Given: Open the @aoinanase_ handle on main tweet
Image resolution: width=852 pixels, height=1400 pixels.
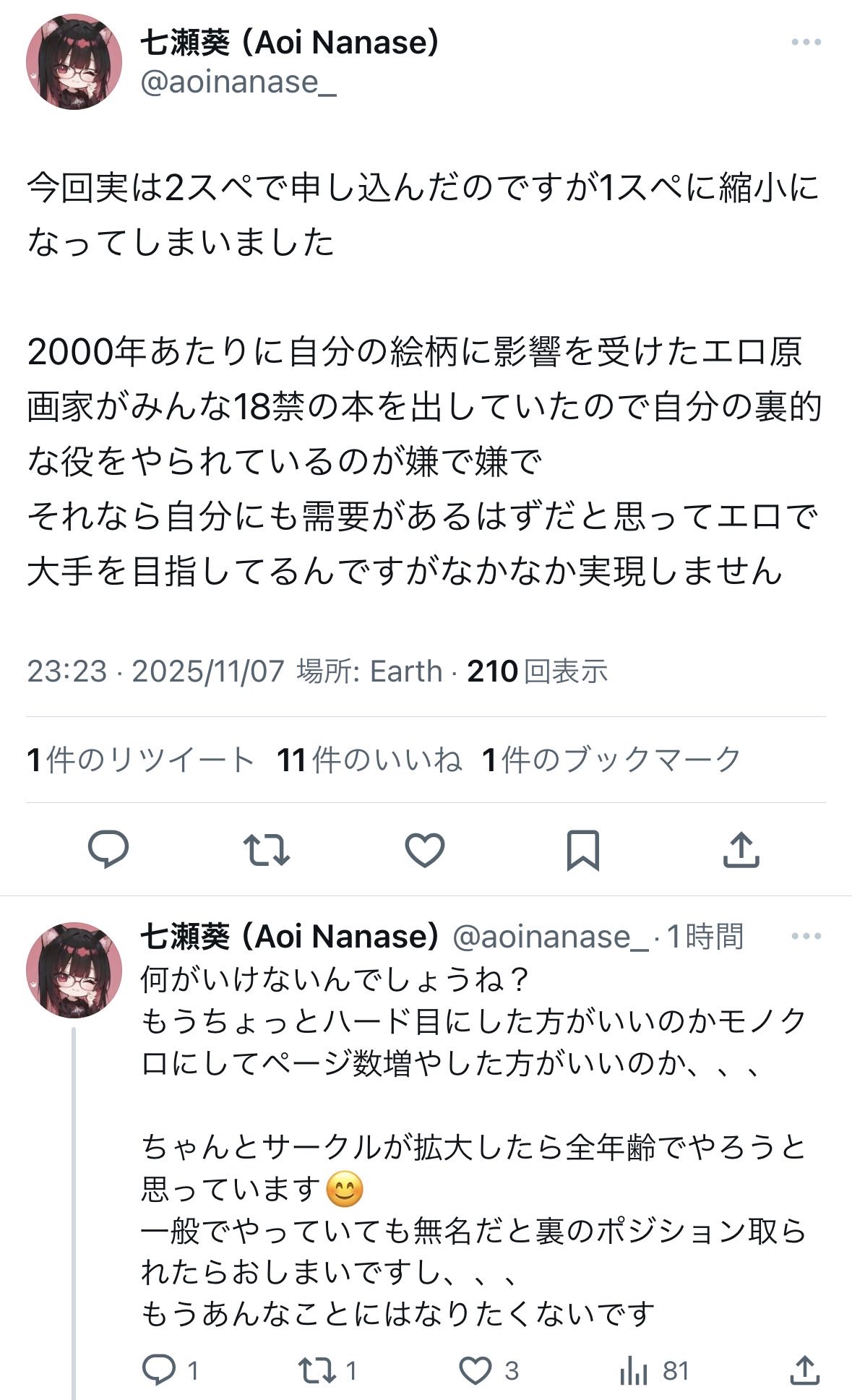Looking at the screenshot, I should click(238, 82).
